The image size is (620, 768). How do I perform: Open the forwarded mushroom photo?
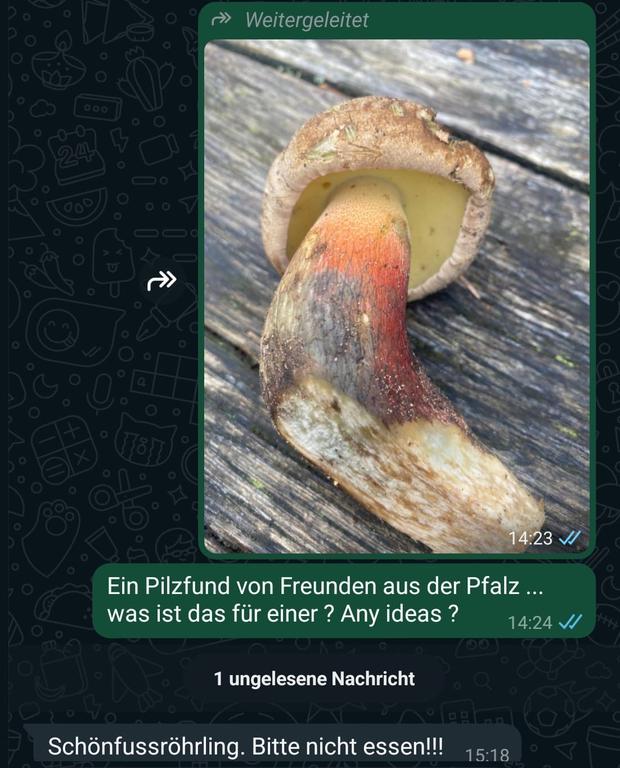click(x=397, y=296)
